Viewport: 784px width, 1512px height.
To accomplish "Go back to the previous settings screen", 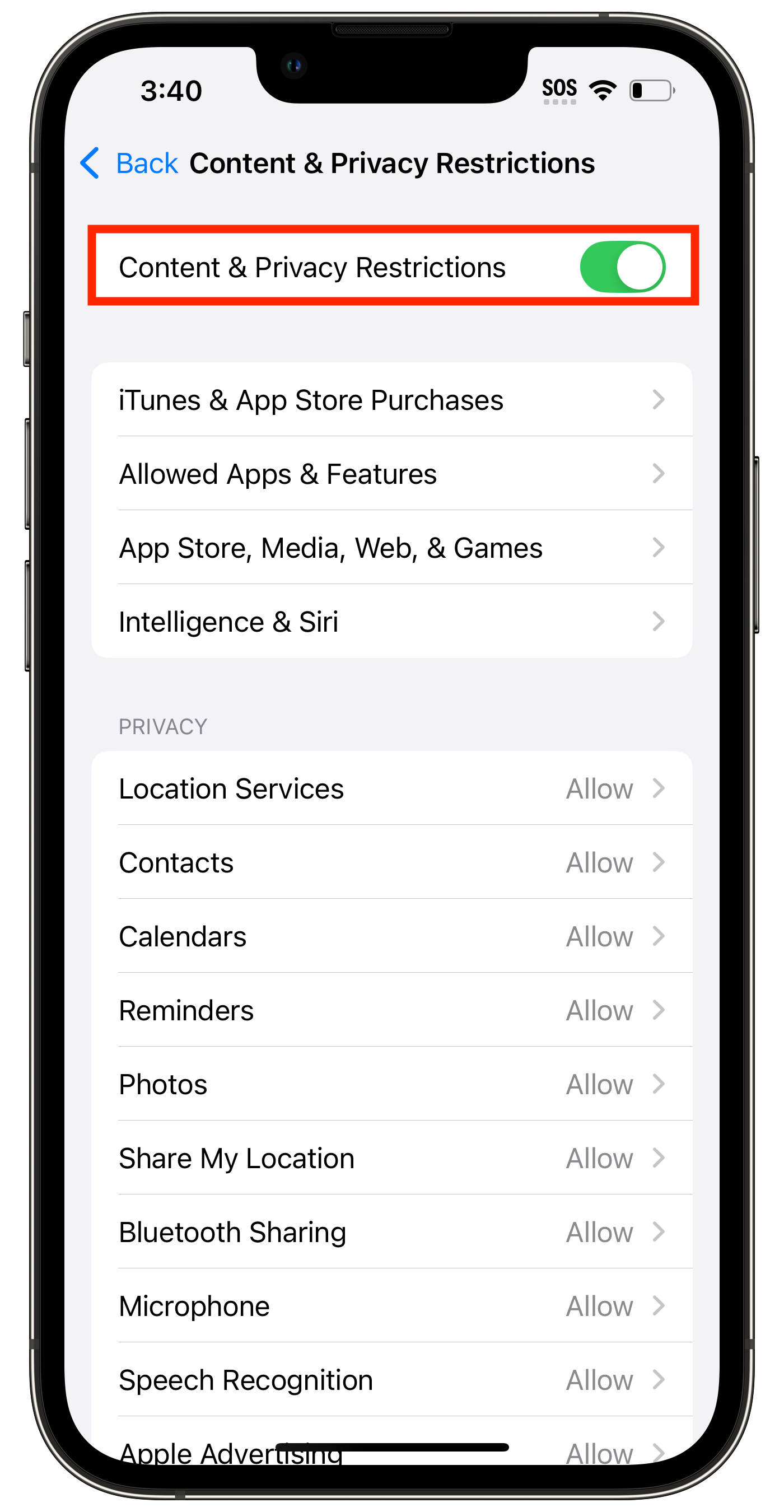I will pos(129,162).
